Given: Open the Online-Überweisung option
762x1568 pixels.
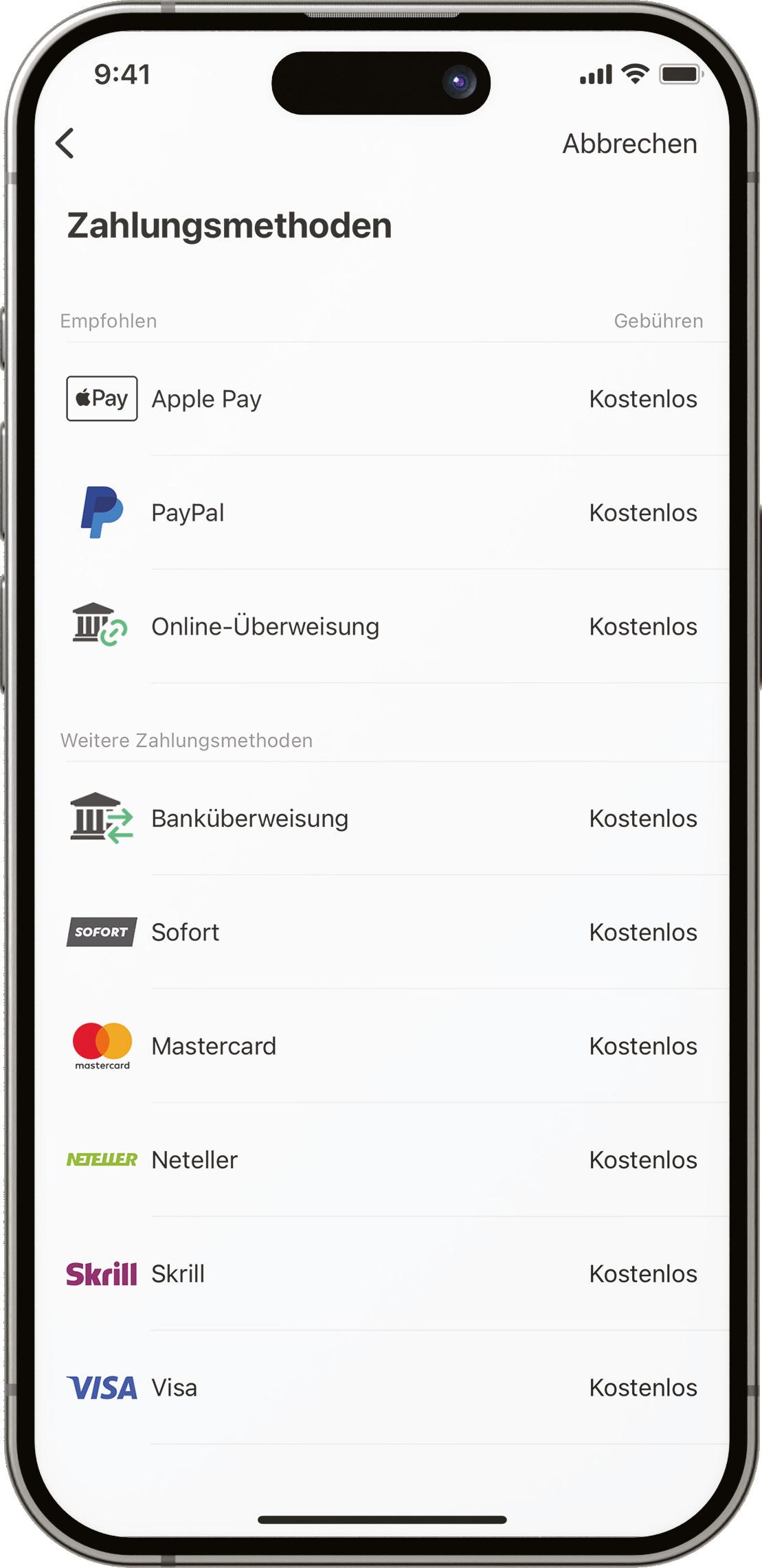Looking at the screenshot, I should coord(381,626).
